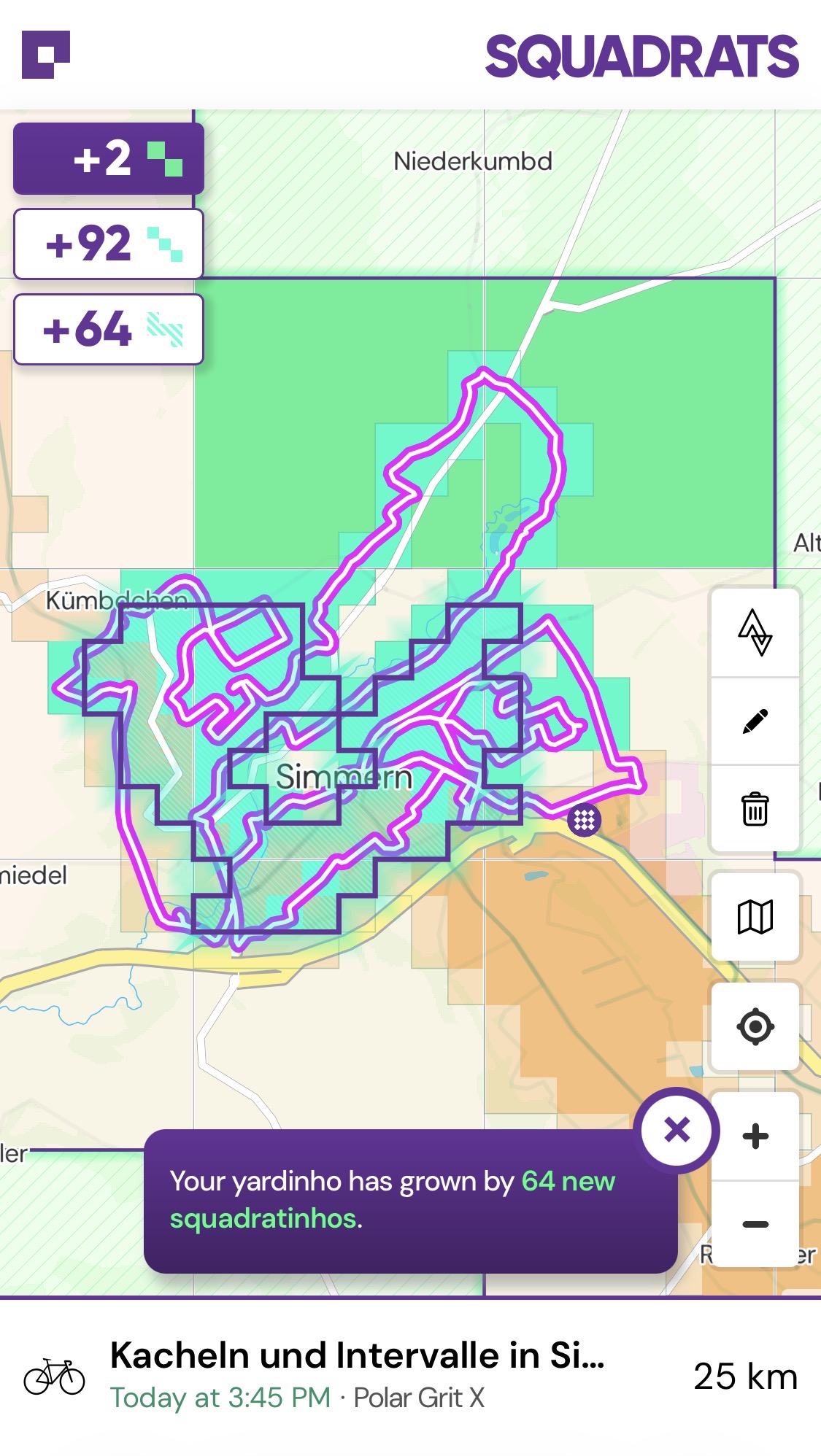The width and height of the screenshot is (821, 1456).
Task: Change map style with the map icon
Action: coord(755,916)
